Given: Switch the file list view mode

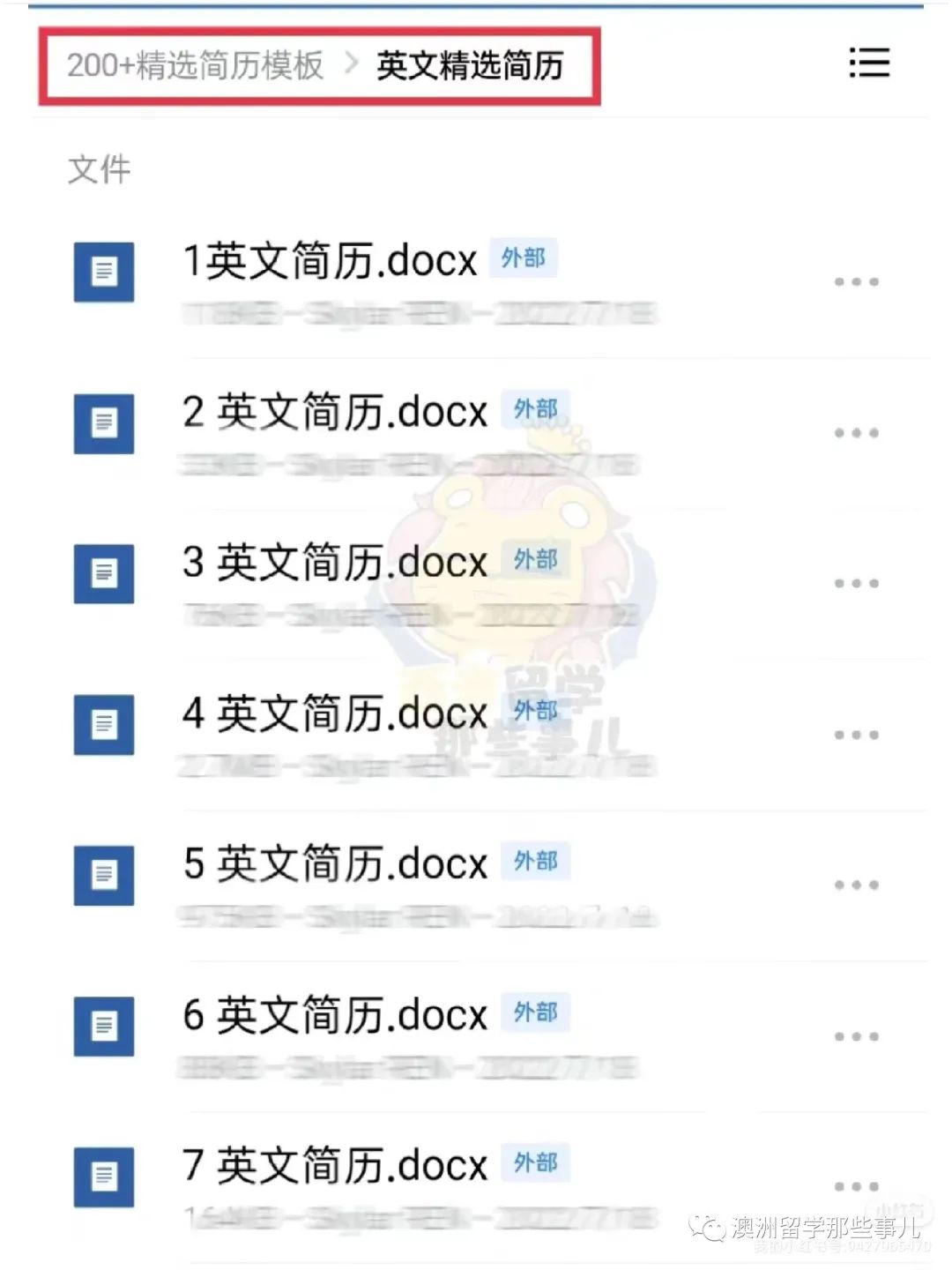Looking at the screenshot, I should tap(868, 63).
